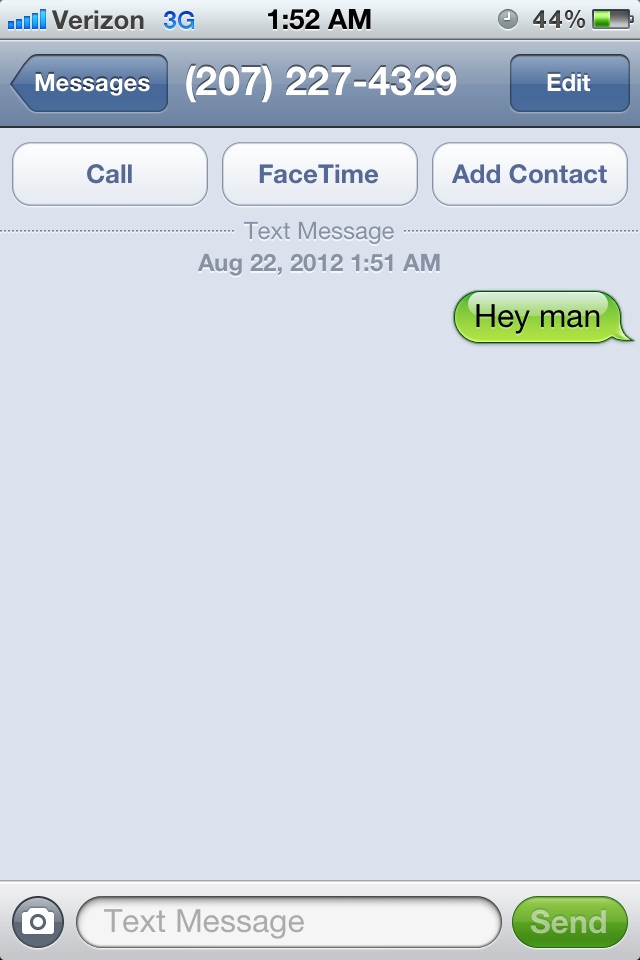Start a FaceTime call
The height and width of the screenshot is (960, 640).
[319, 174]
